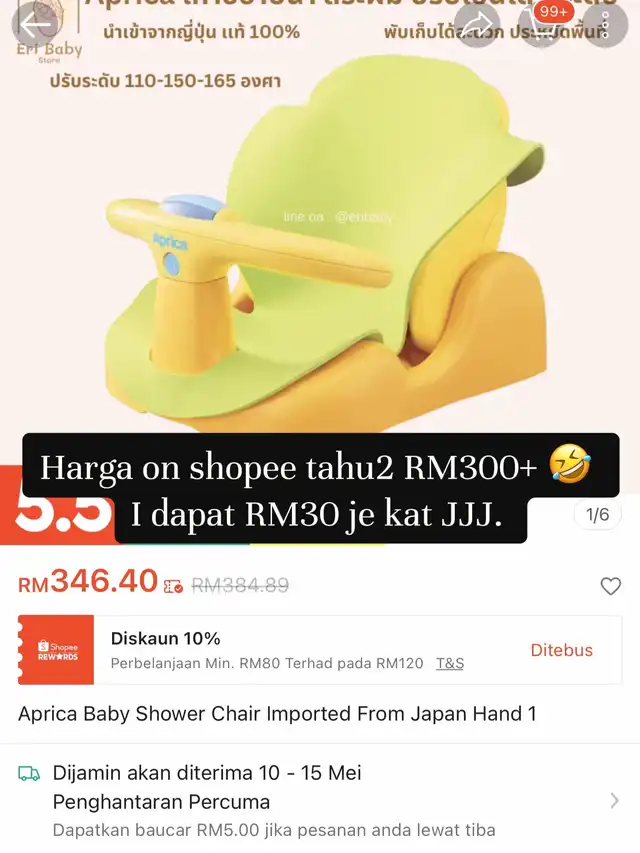The width and height of the screenshot is (640, 853).
Task: Add the product to favourites
Action: (610, 586)
